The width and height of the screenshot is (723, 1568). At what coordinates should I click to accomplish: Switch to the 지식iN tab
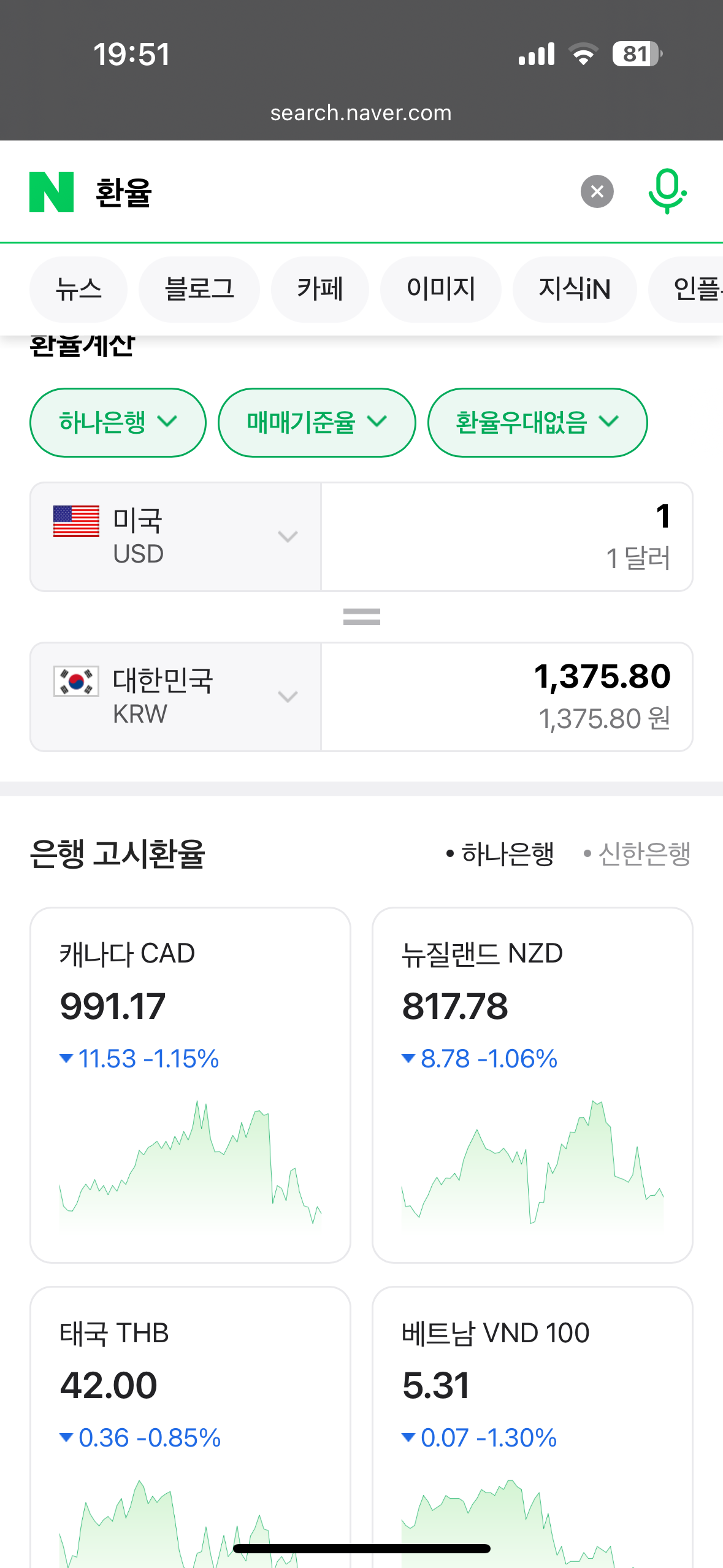pos(574,290)
